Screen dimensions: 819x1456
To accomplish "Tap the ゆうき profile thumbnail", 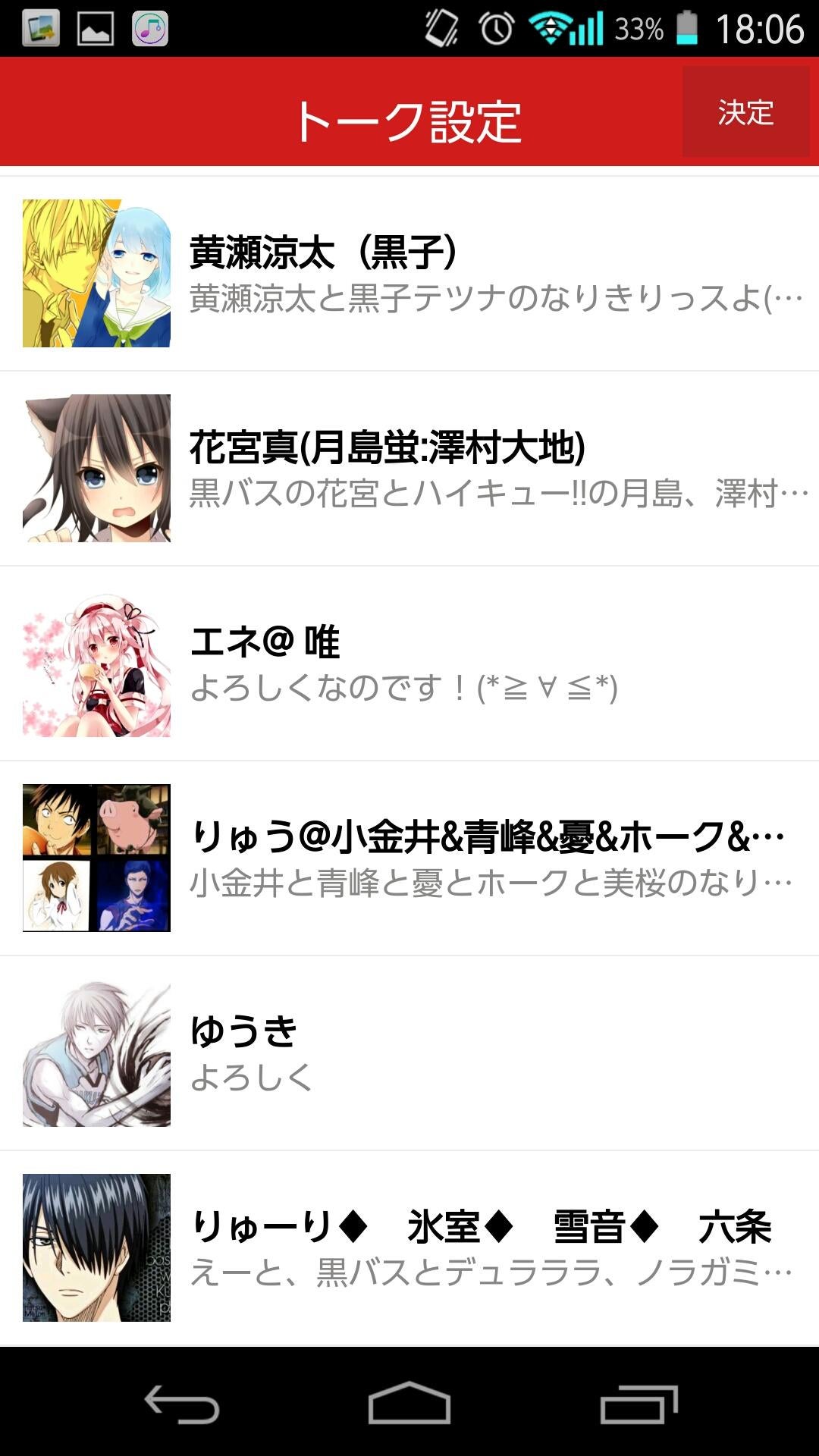I will (96, 1054).
